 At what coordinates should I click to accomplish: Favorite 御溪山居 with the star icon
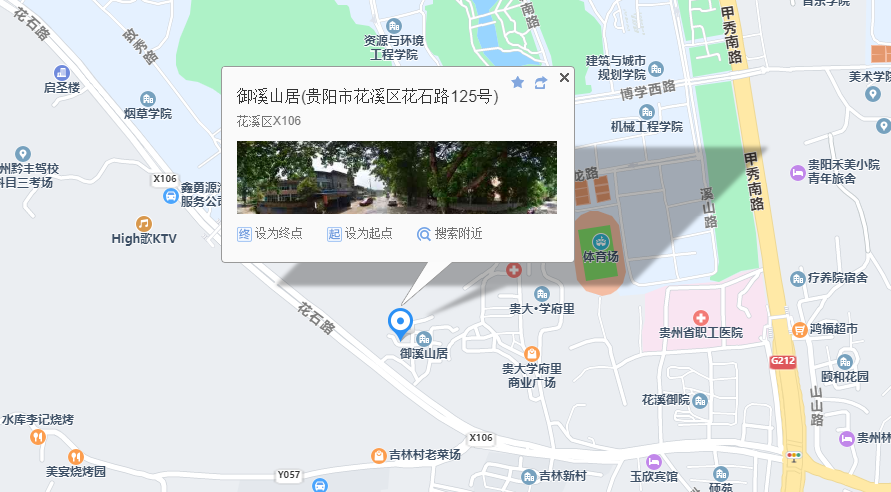tap(518, 82)
